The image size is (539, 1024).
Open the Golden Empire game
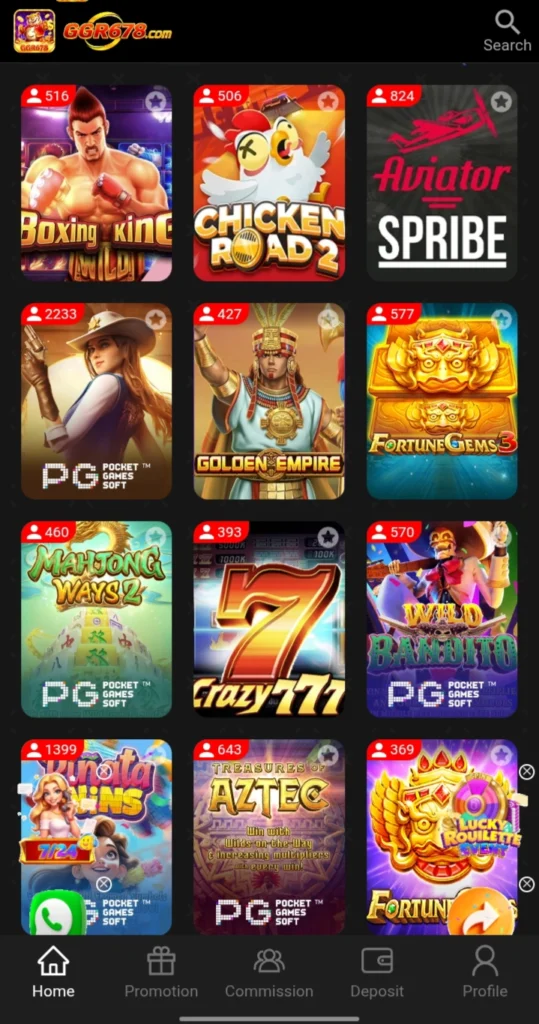(x=269, y=401)
